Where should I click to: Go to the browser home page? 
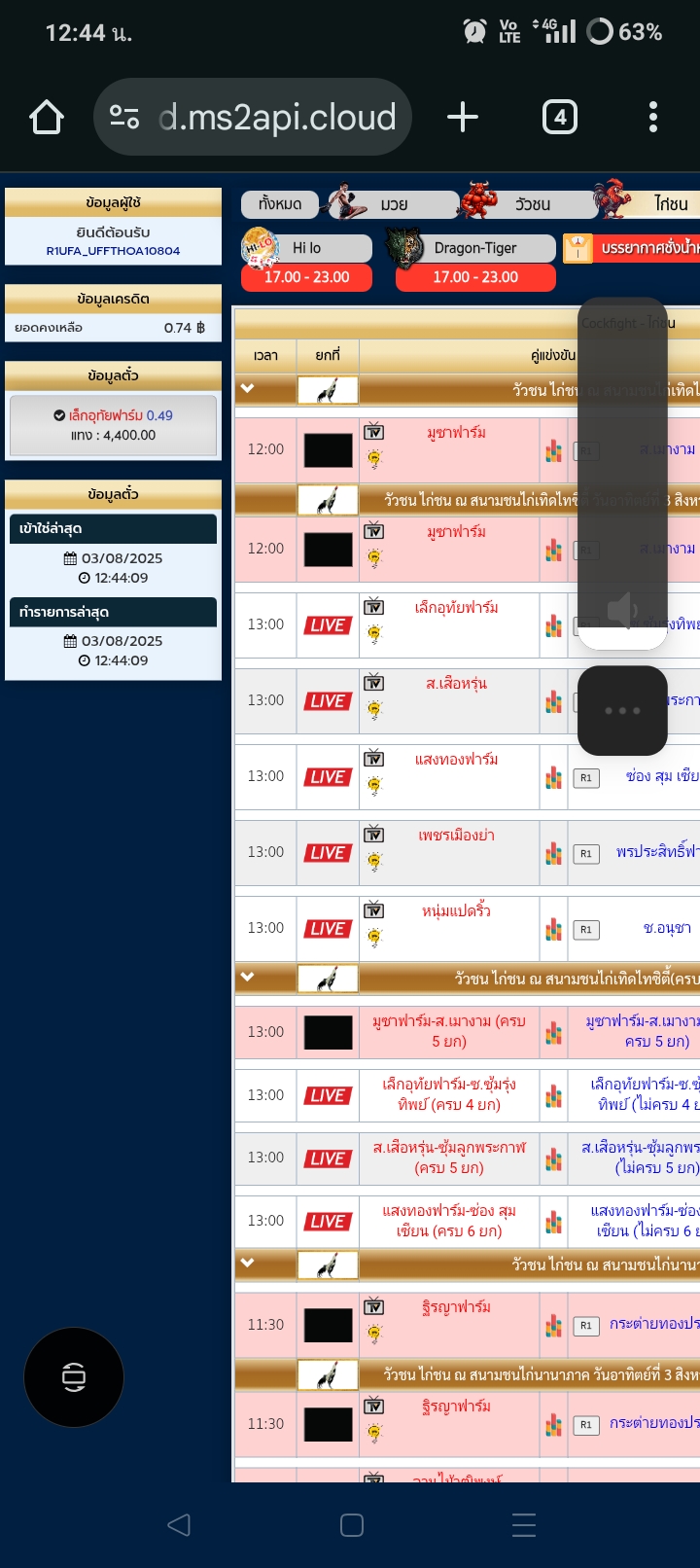[47, 118]
